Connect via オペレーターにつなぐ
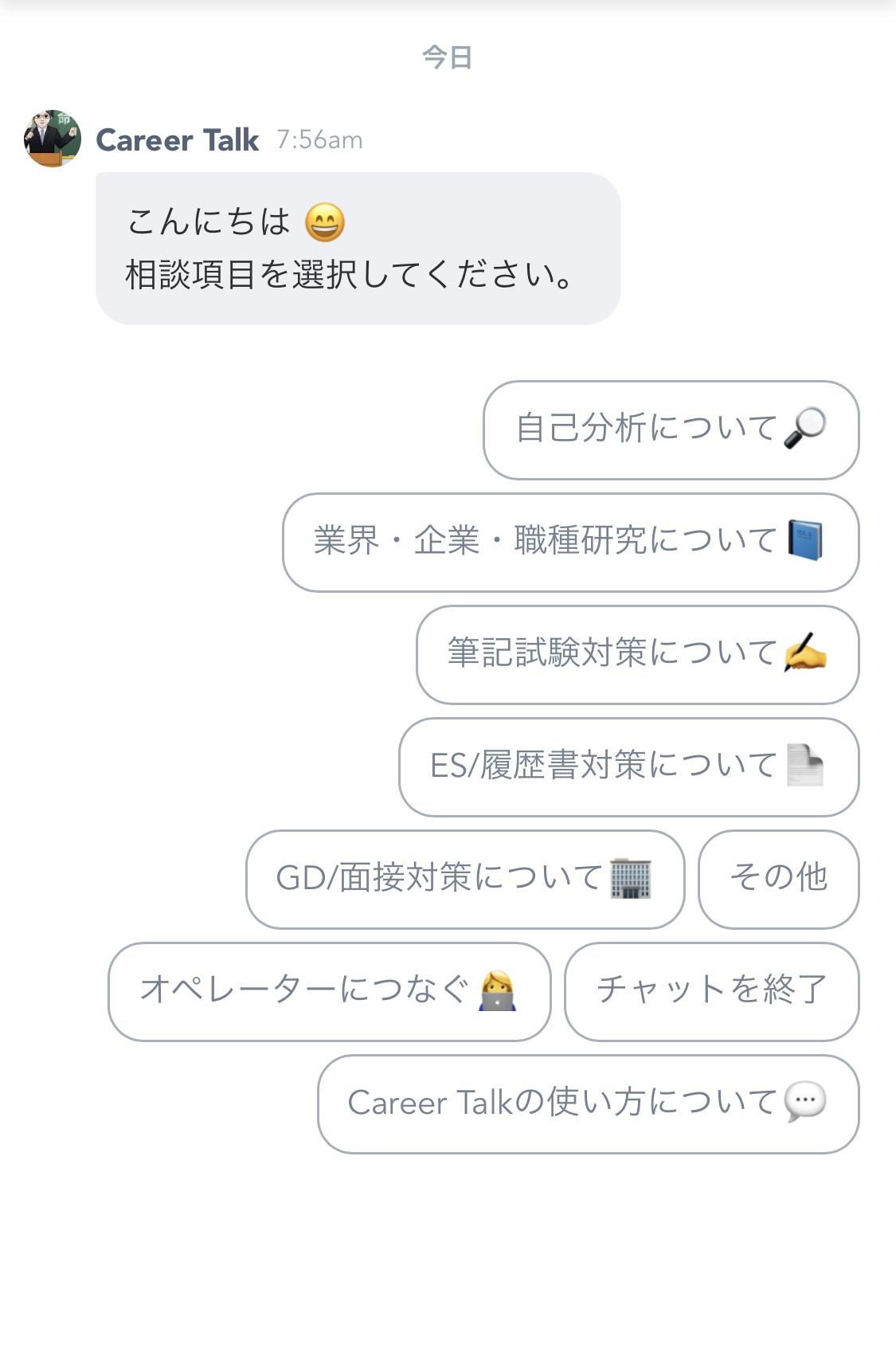Viewport: 896px width, 1372px height. [329, 992]
